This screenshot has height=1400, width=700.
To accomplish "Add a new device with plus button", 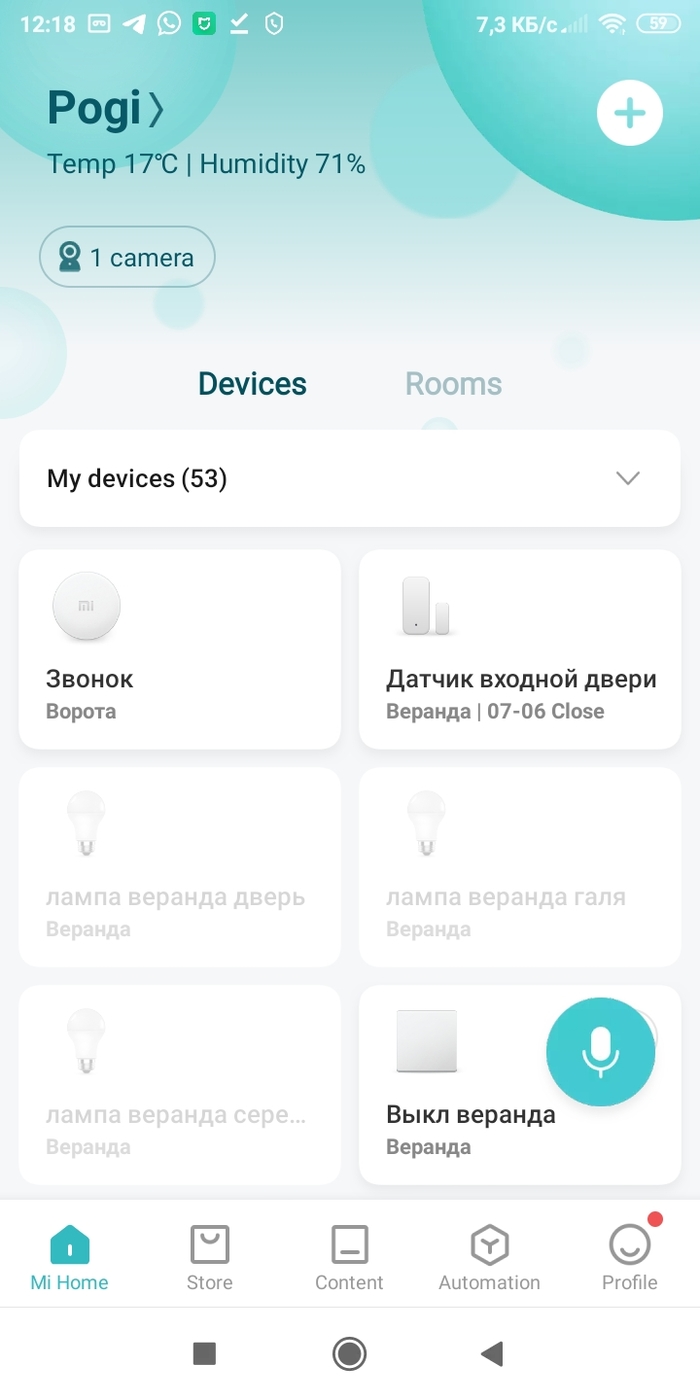I will [x=629, y=113].
